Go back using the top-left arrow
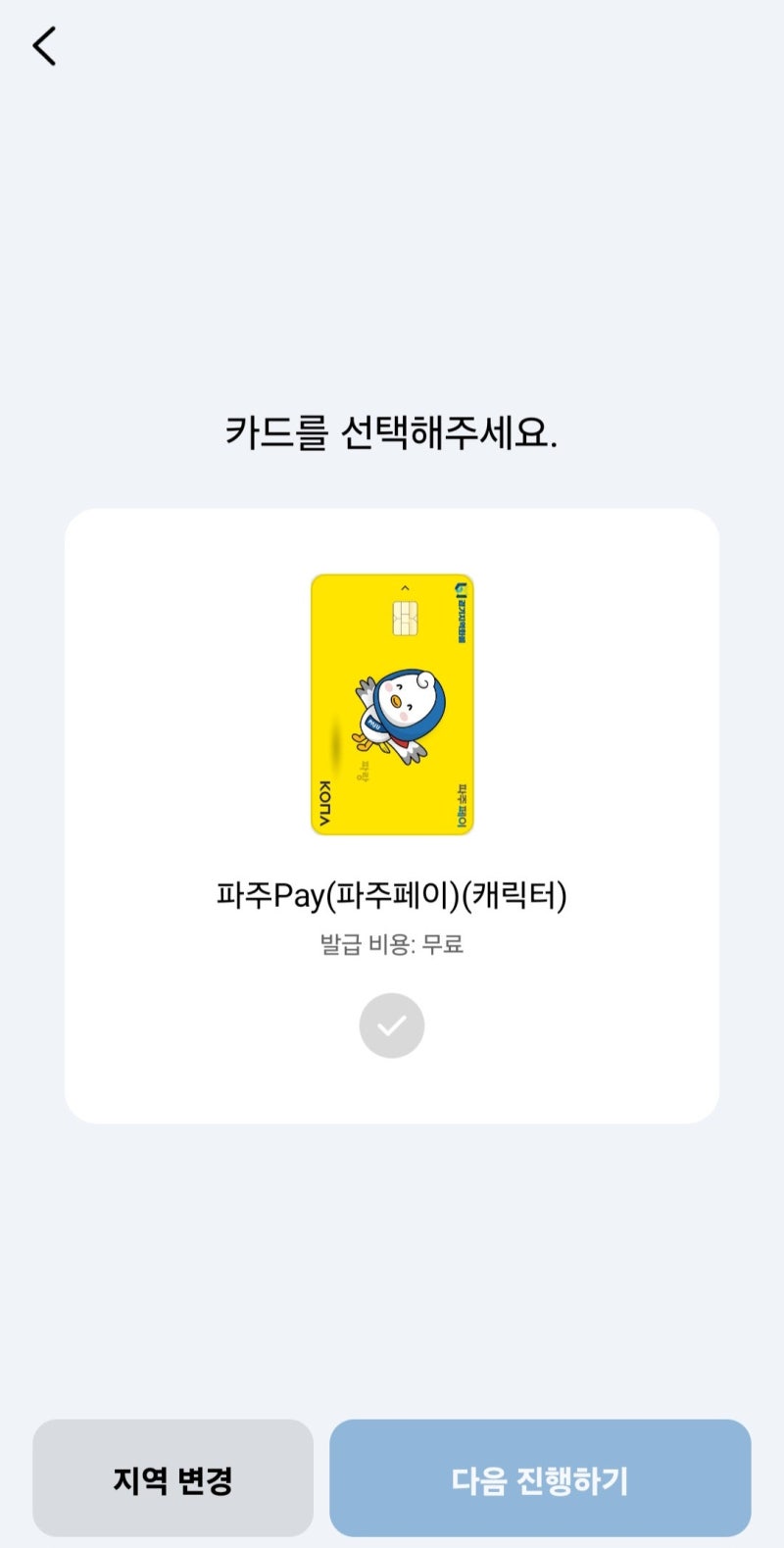 [45, 46]
